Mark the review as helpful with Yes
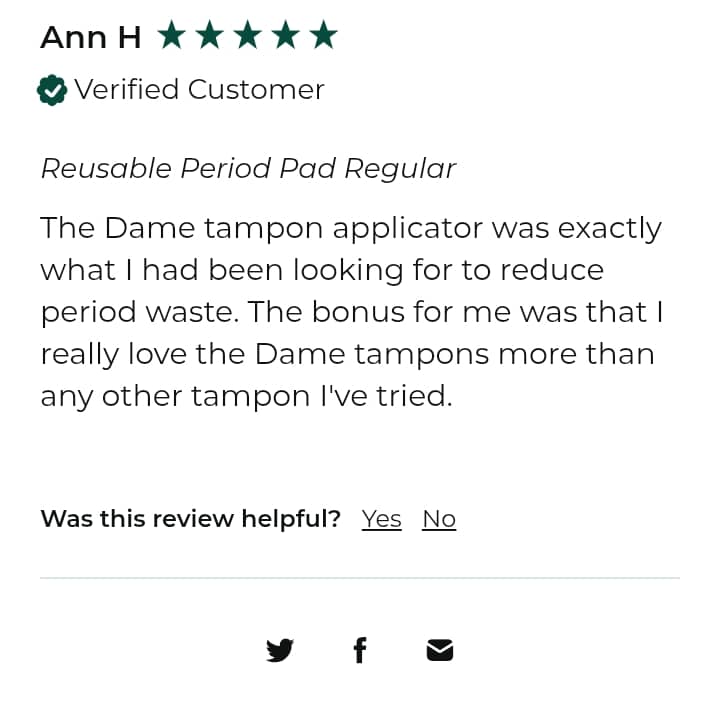This screenshot has height=707, width=717. pos(381,519)
